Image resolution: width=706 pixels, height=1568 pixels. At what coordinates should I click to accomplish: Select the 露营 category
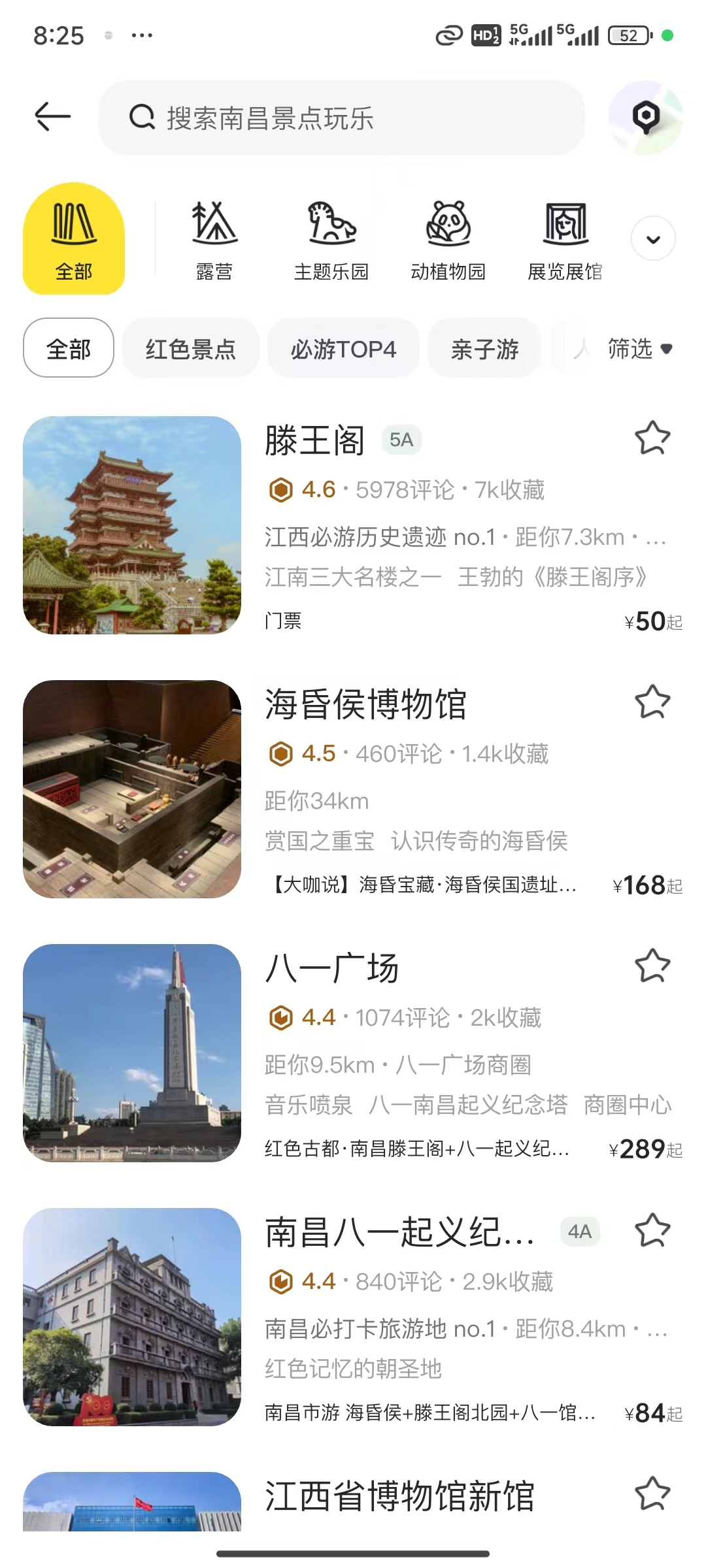pos(214,240)
